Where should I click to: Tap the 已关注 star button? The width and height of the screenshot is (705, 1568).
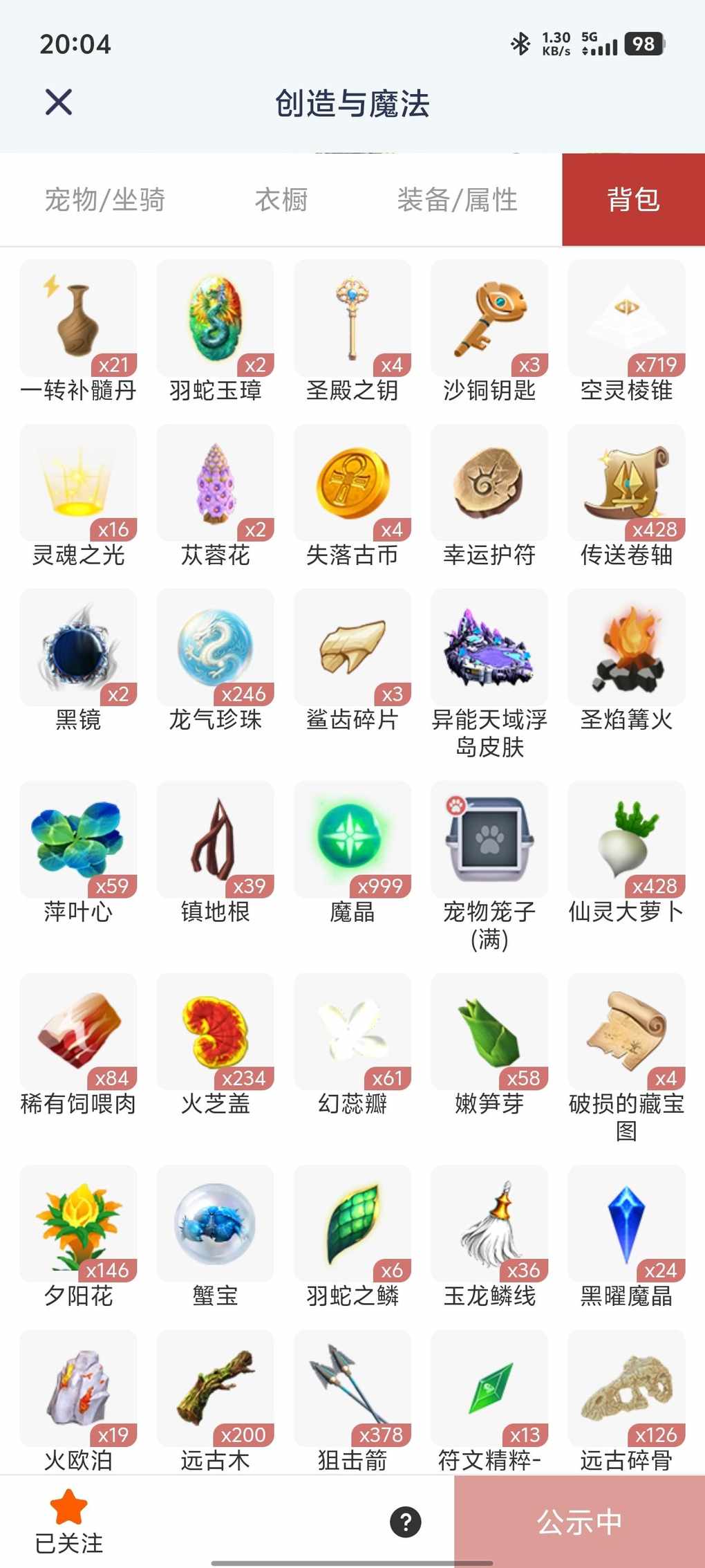pyautogui.click(x=69, y=1521)
